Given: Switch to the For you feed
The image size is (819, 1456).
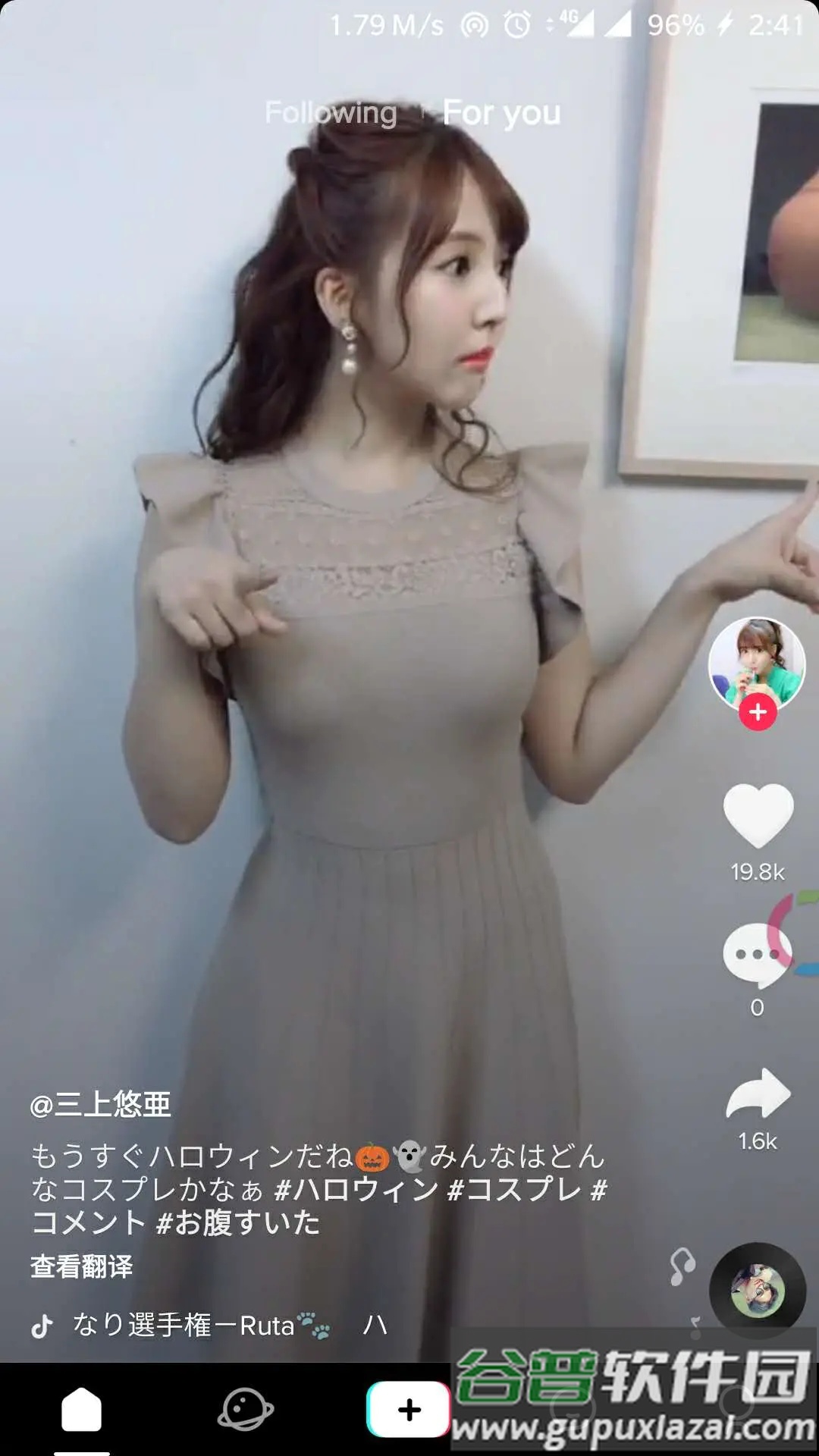Looking at the screenshot, I should pos(501,113).
